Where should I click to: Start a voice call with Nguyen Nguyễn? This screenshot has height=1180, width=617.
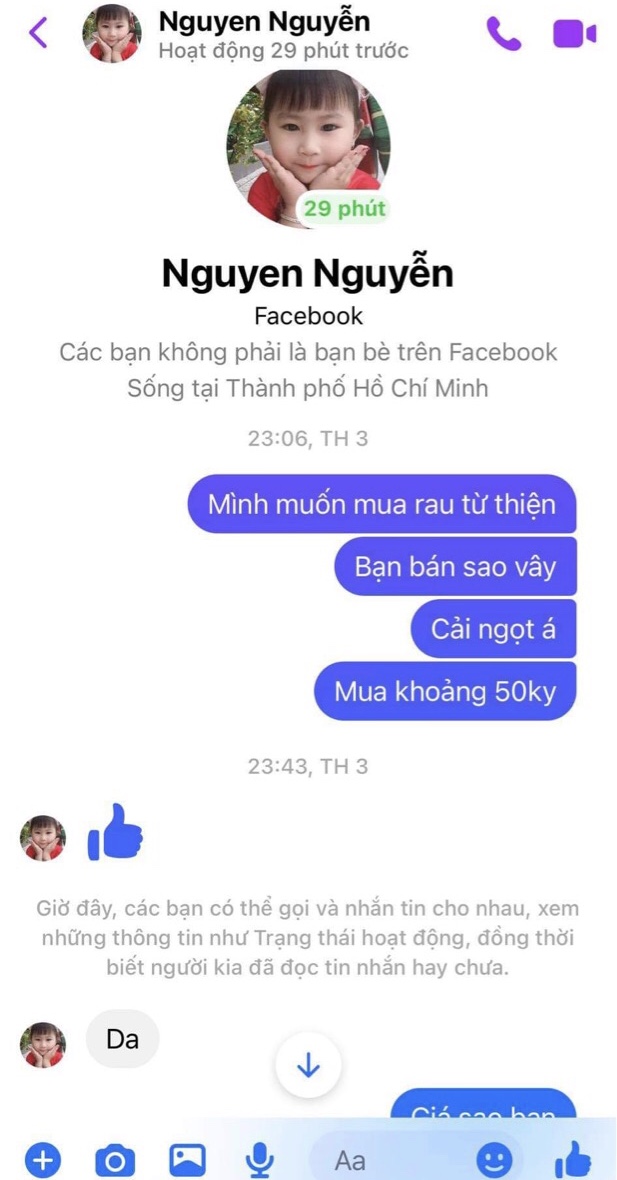pyautogui.click(x=503, y=34)
